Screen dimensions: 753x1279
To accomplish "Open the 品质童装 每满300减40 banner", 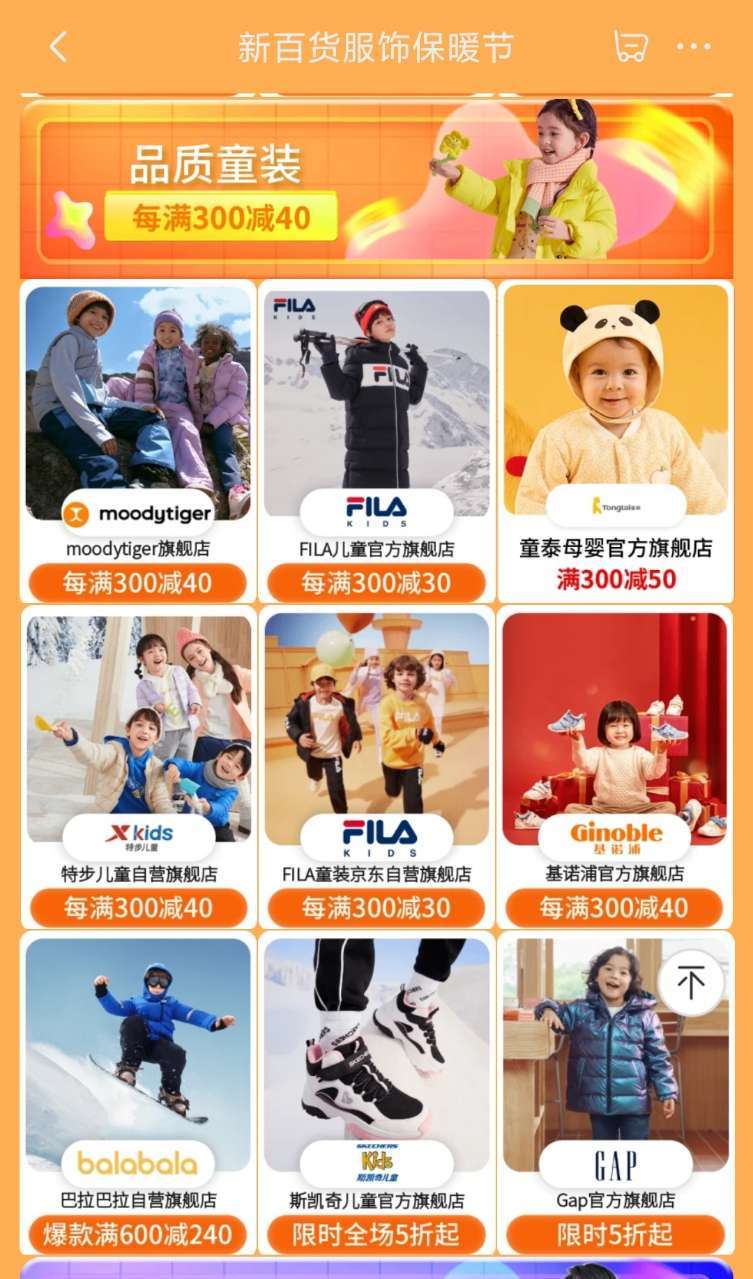I will click(377, 186).
